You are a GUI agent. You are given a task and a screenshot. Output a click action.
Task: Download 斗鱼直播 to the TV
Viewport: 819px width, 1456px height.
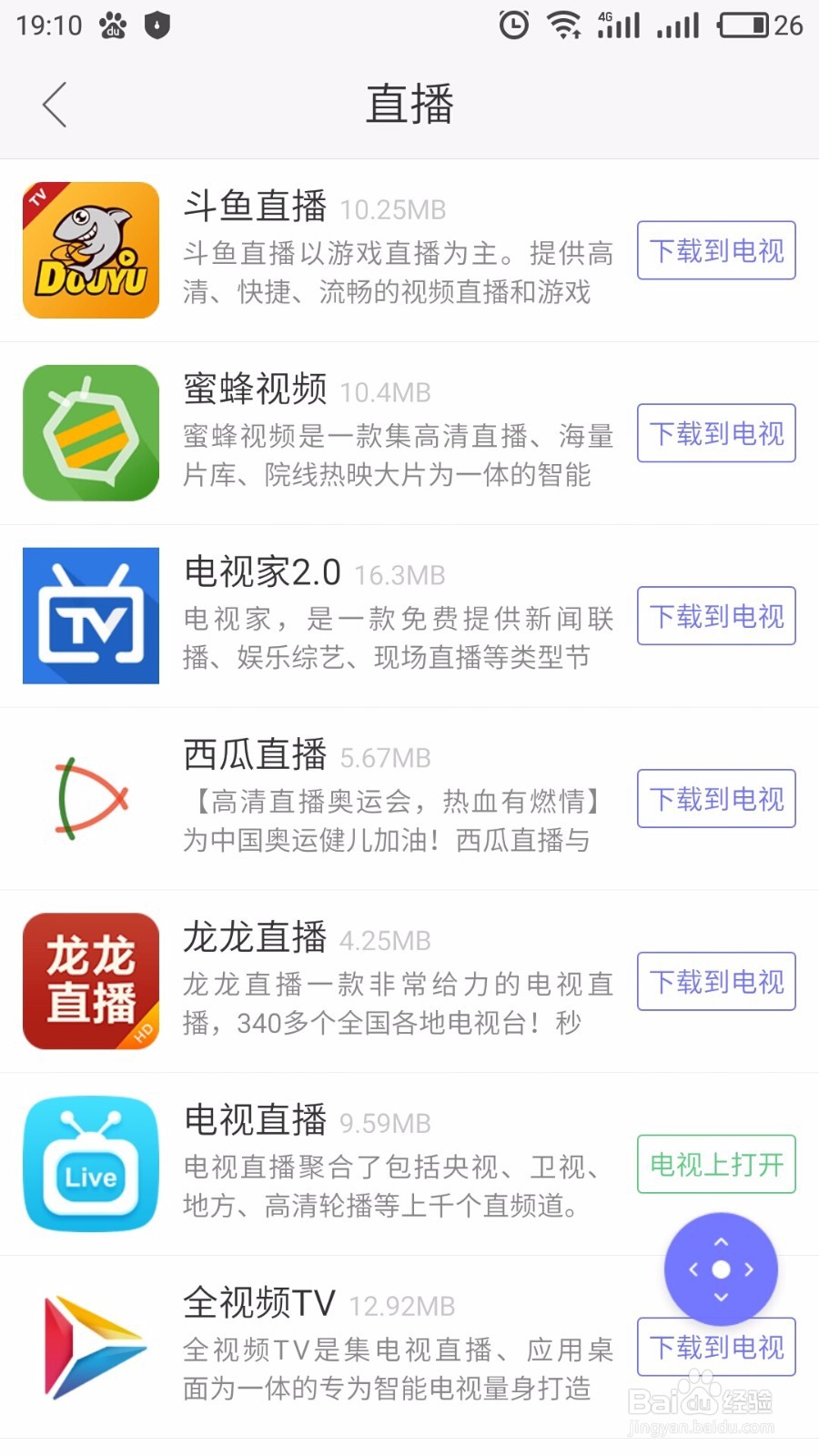click(716, 250)
